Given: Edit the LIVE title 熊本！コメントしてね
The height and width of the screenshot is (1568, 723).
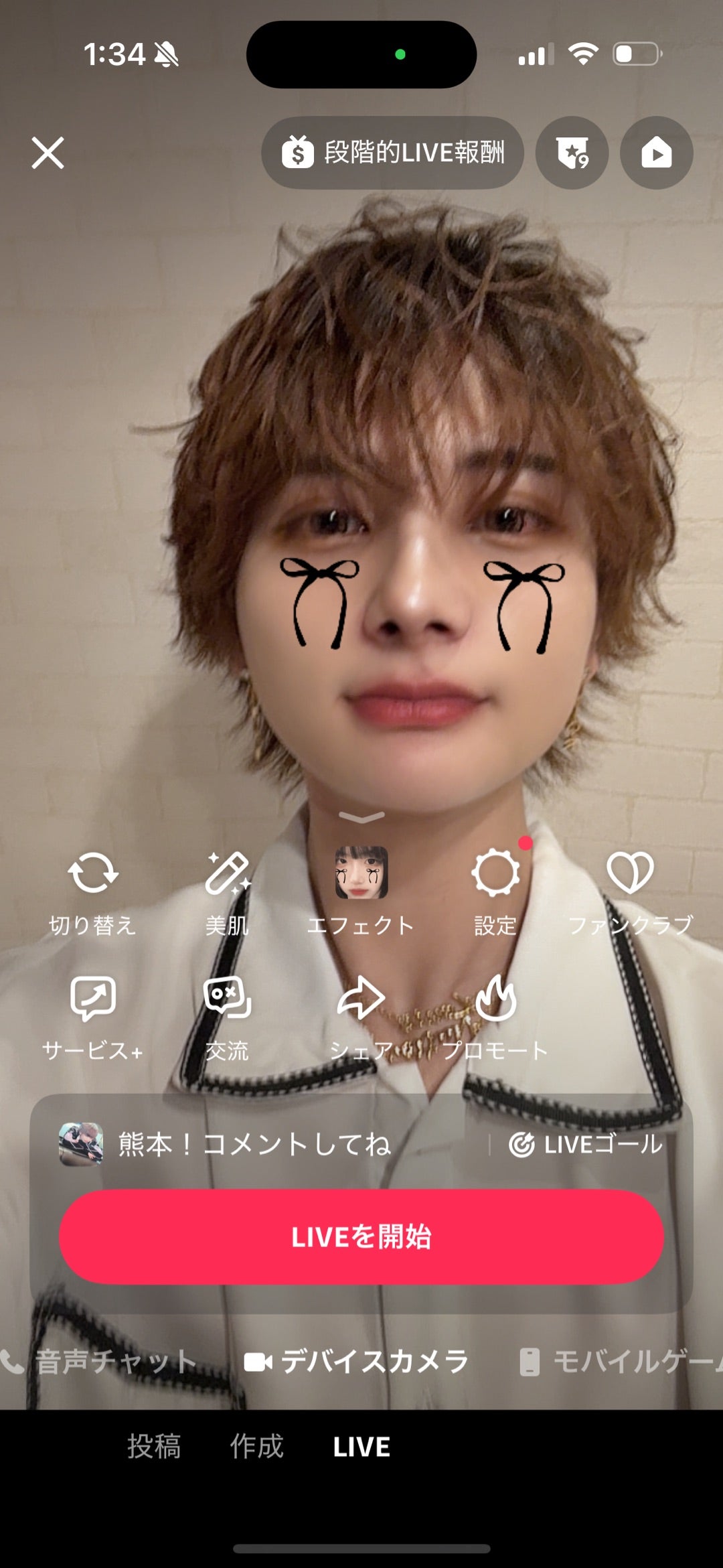Looking at the screenshot, I should tap(254, 1144).
